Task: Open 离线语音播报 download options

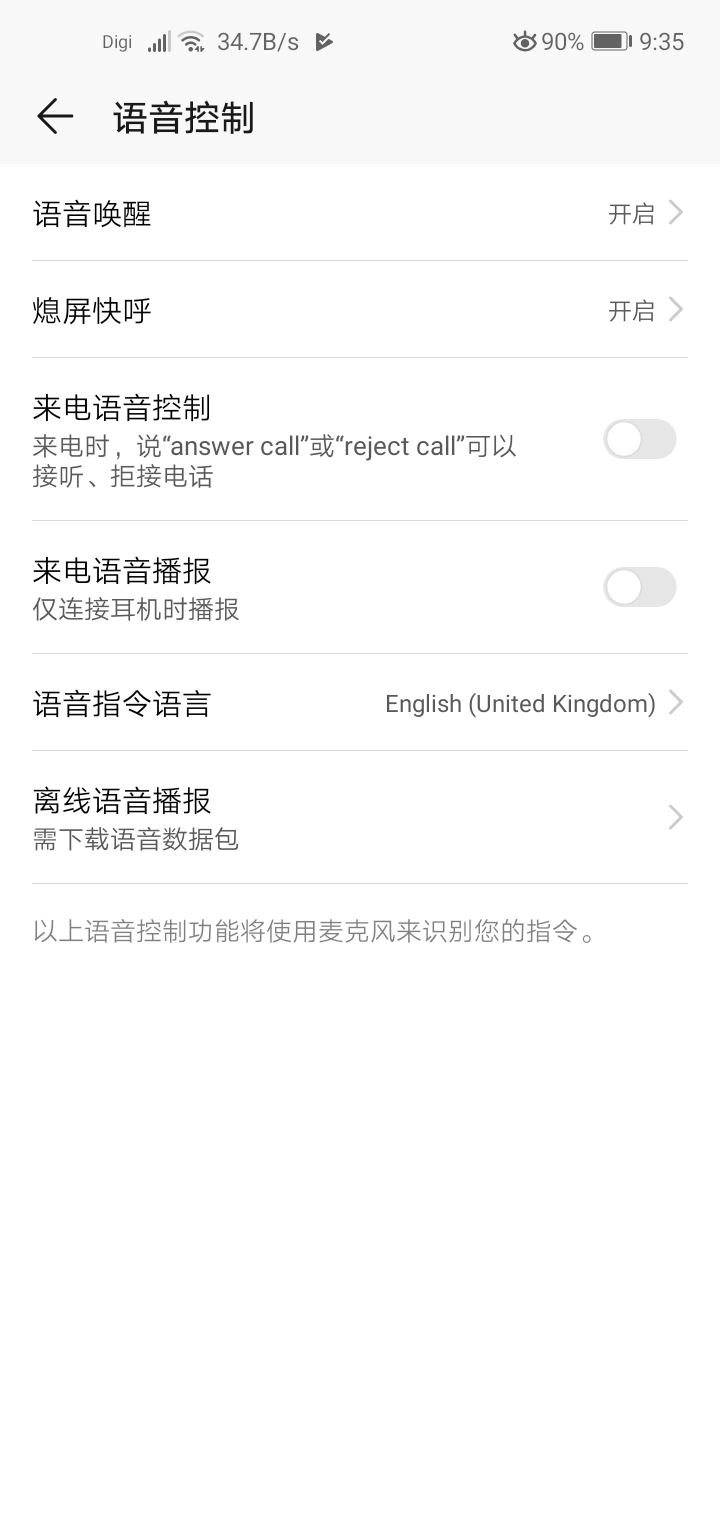Action: [360, 817]
